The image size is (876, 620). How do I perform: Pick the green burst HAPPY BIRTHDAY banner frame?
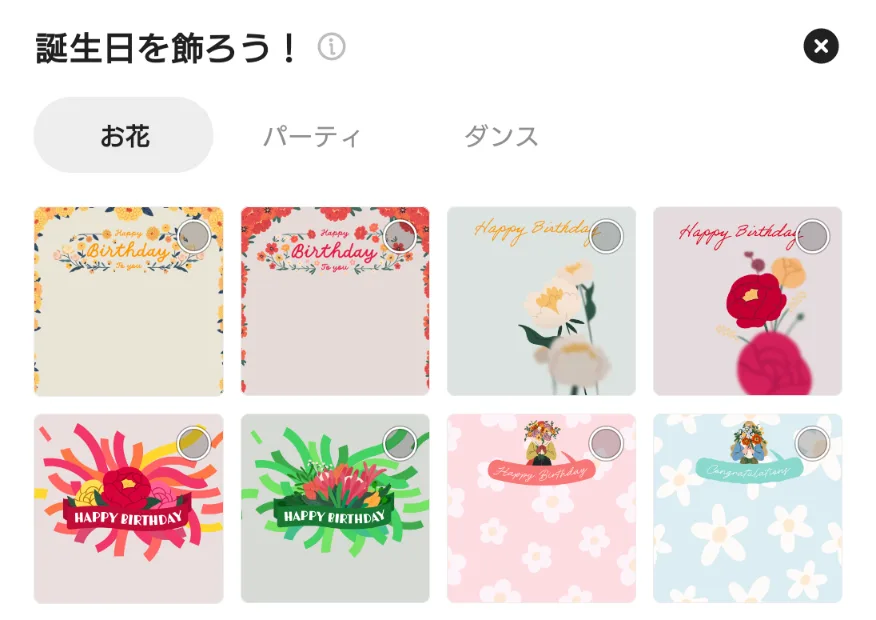tap(335, 508)
